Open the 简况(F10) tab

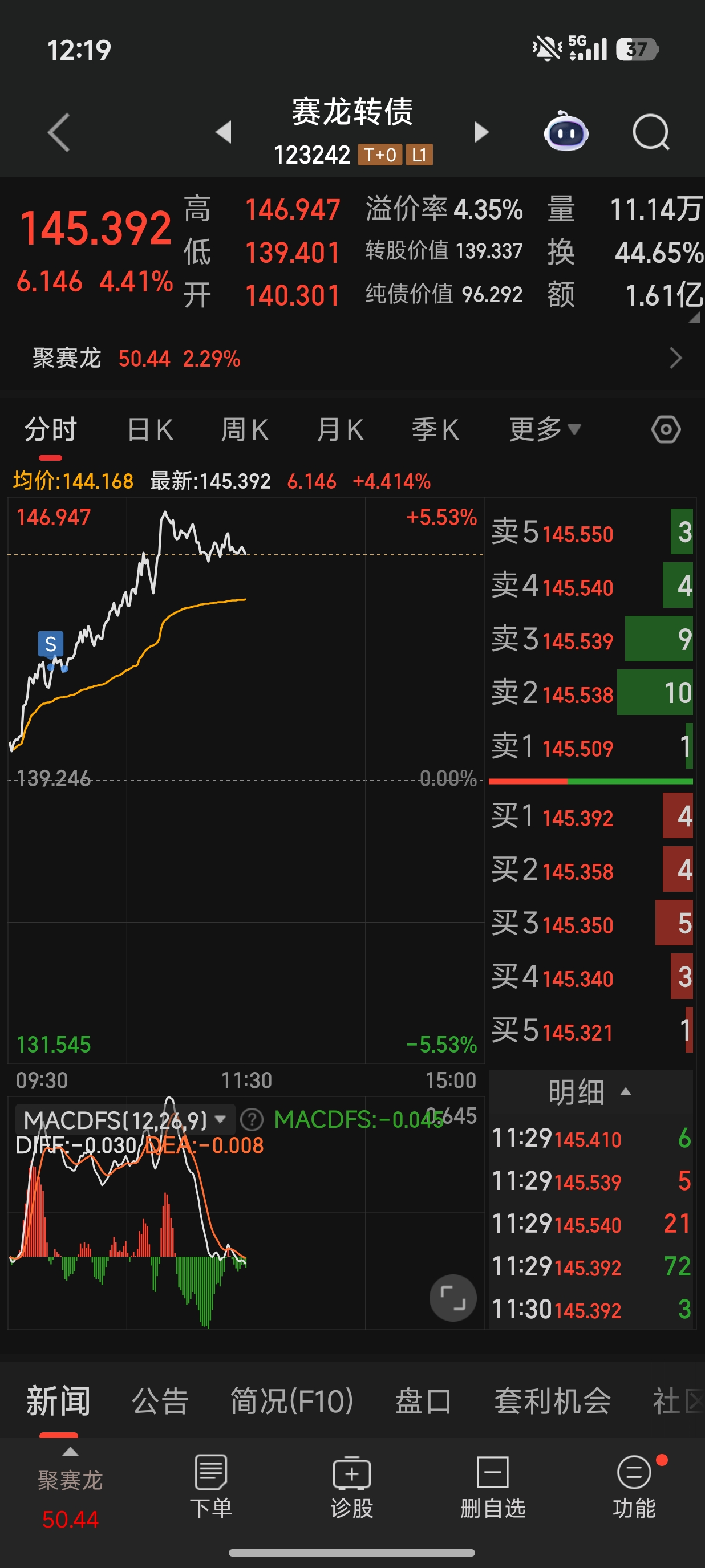(291, 1401)
